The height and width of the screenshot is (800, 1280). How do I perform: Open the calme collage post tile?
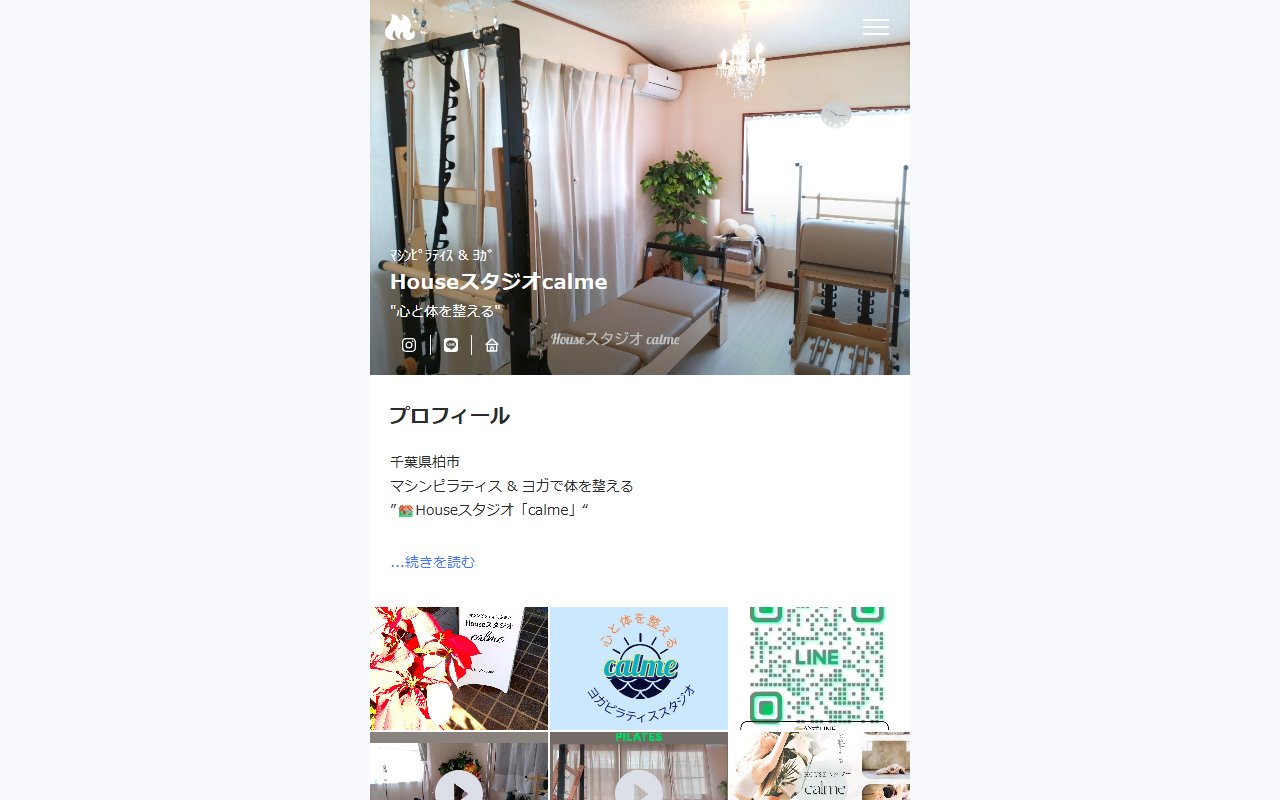819,768
